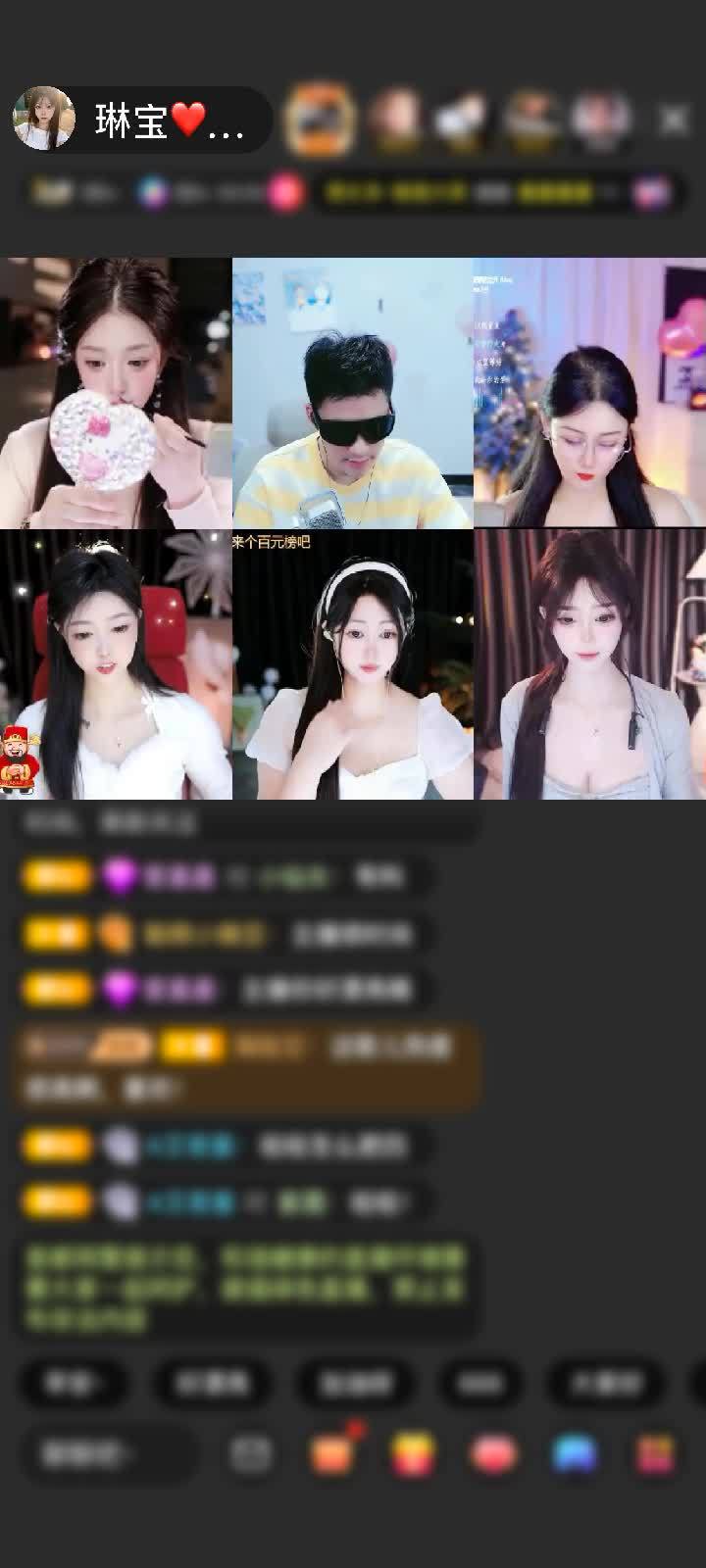Tap the purple gem gift icon in chat
The width and height of the screenshot is (706, 1568).
pos(120,875)
